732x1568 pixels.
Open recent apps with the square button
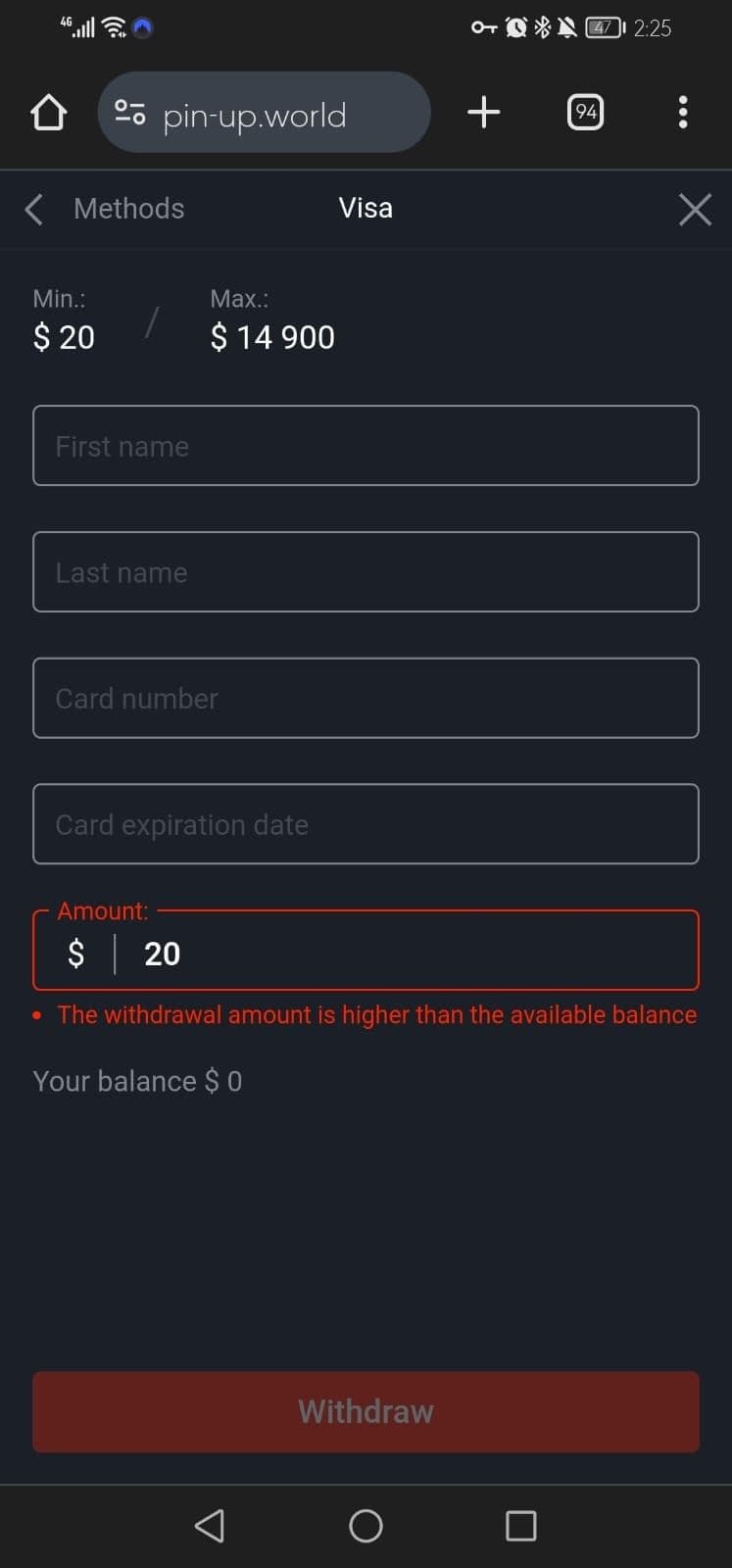520,1525
